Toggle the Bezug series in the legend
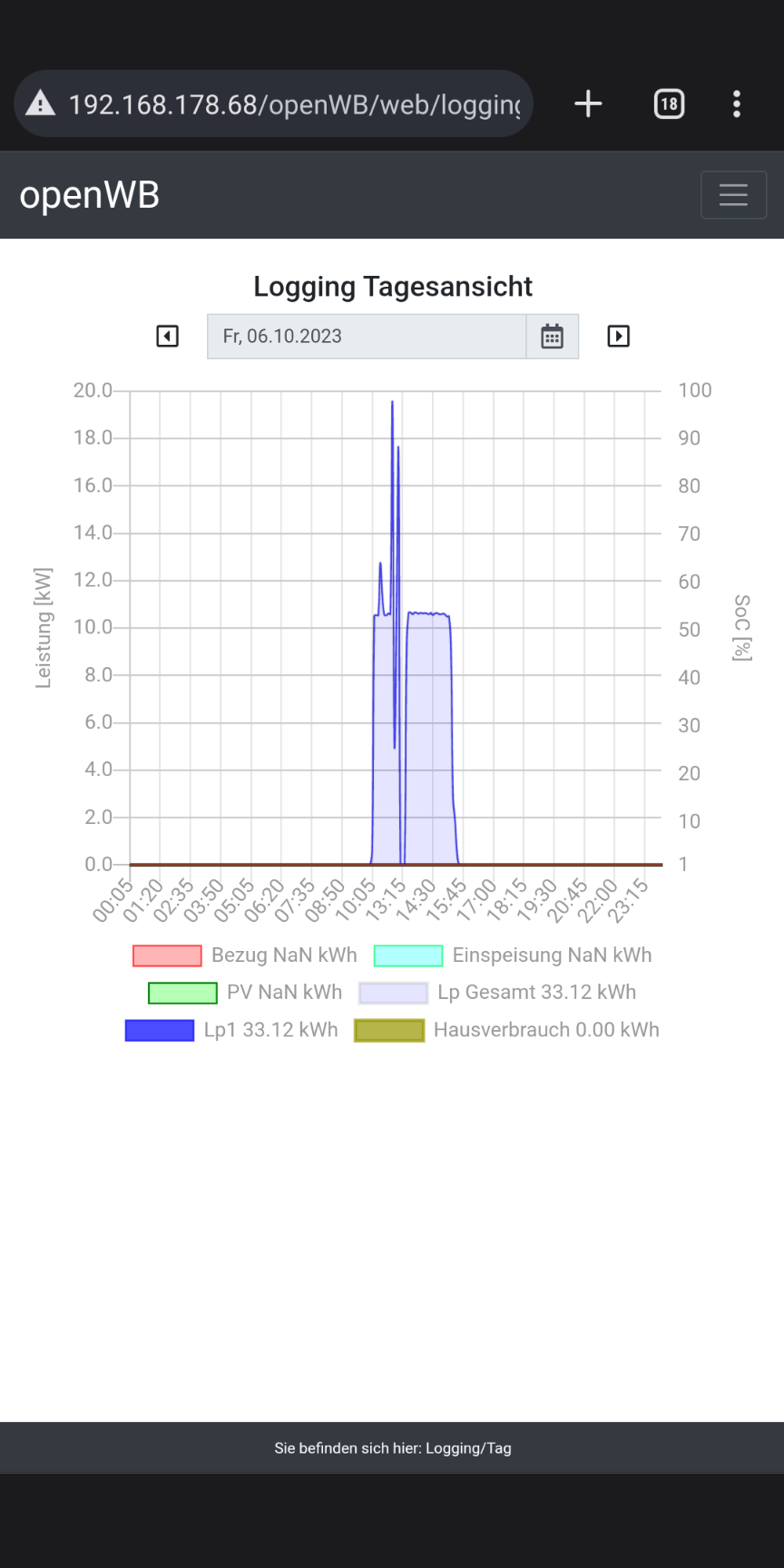The image size is (784, 1568). pos(245,955)
